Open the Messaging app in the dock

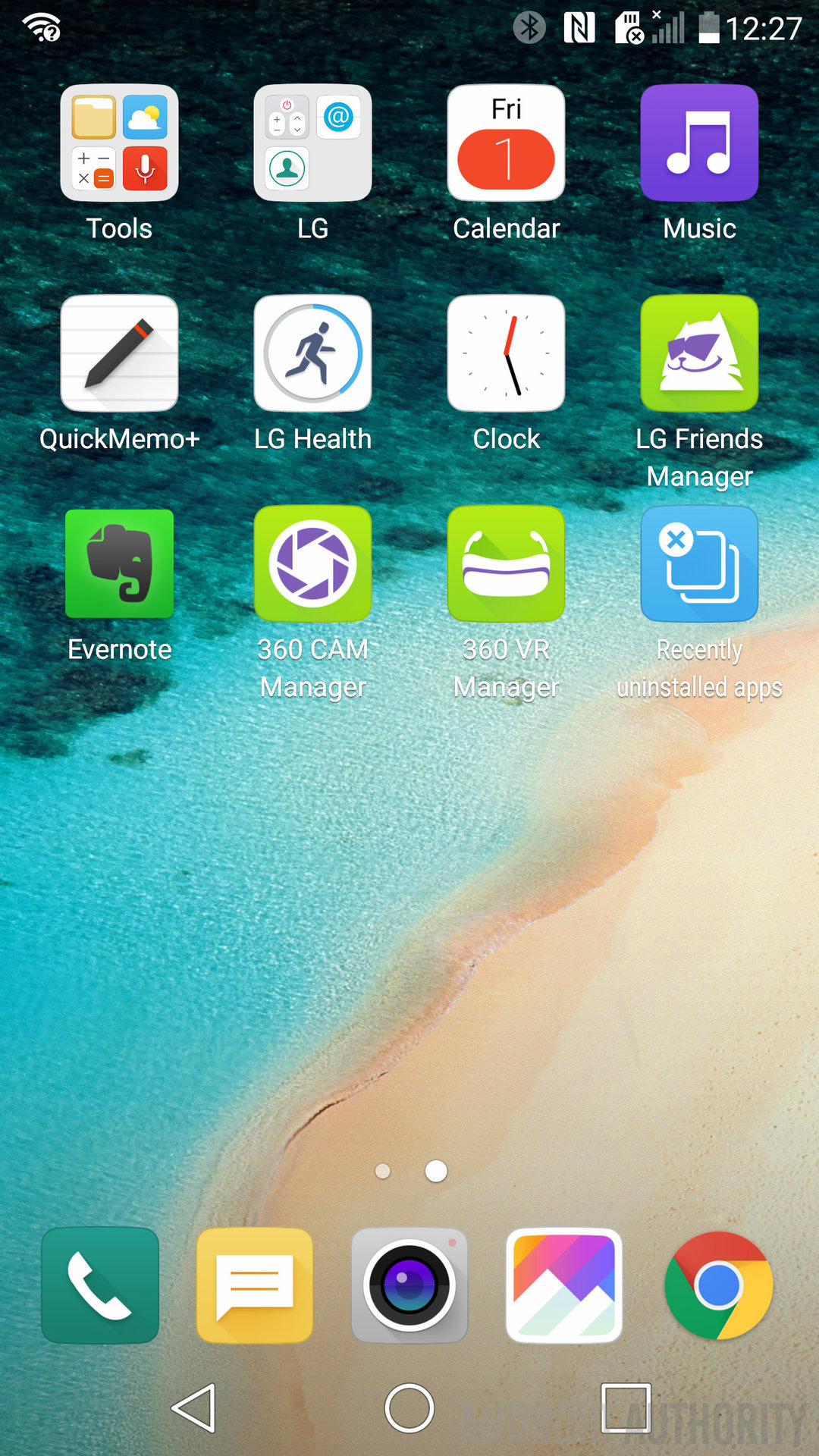point(255,1285)
